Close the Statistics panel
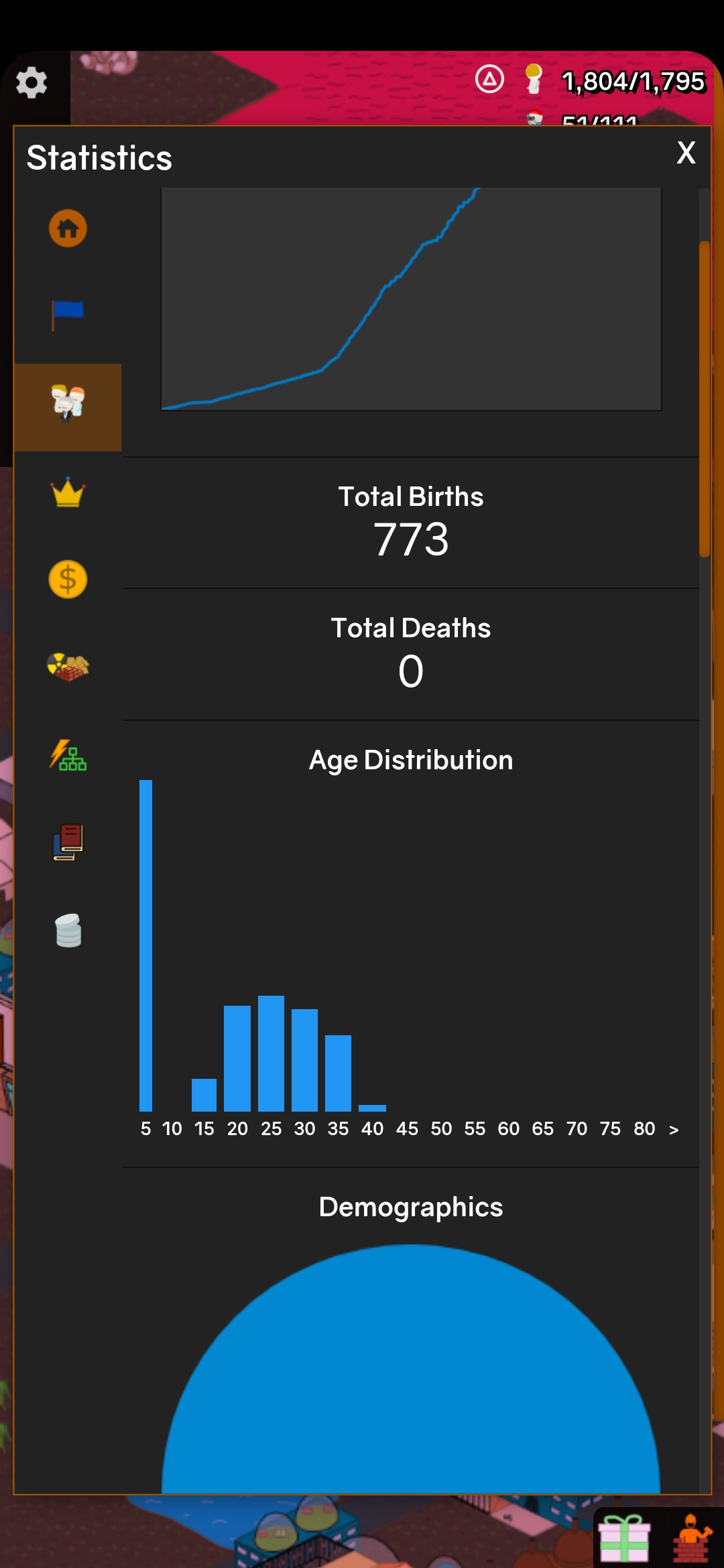Image resolution: width=724 pixels, height=1568 pixels. coord(686,153)
